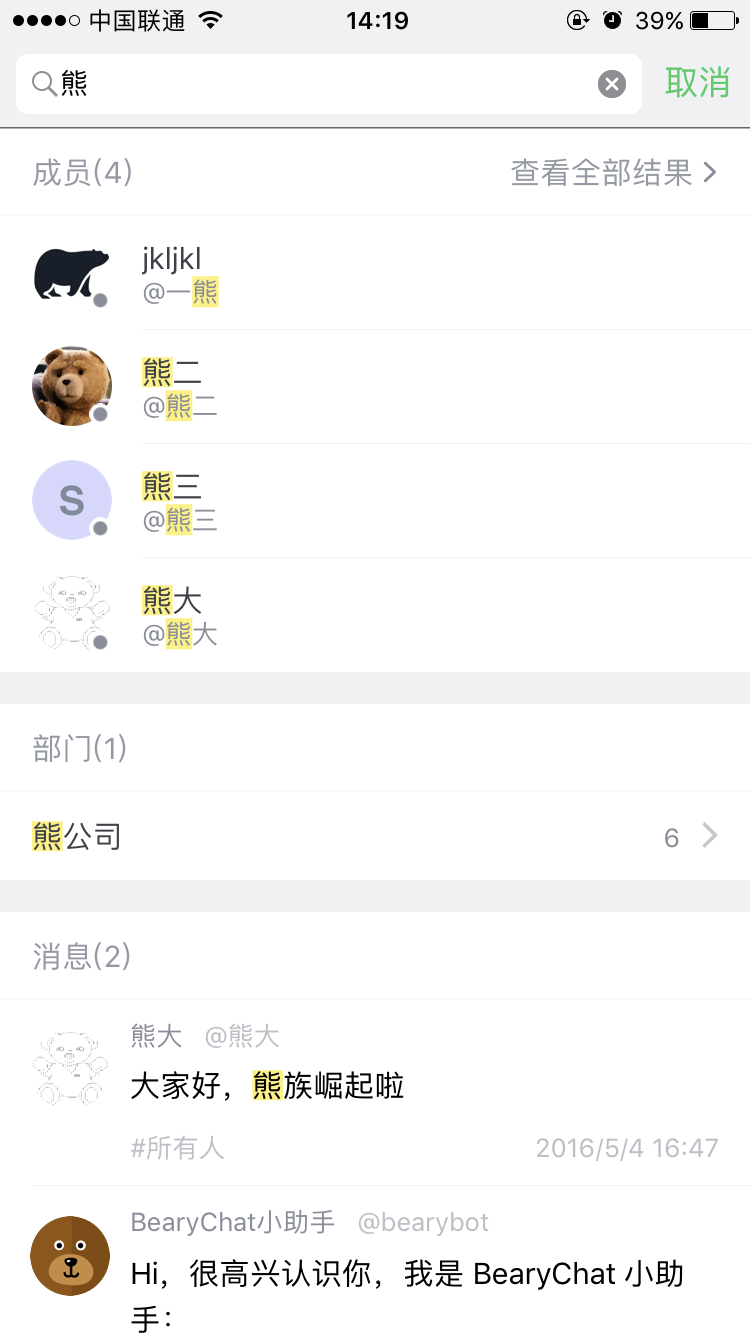Viewport: 750px width, 1334px height.
Task: Tap 熊大's sketch bear avatar
Action: pyautogui.click(x=71, y=613)
